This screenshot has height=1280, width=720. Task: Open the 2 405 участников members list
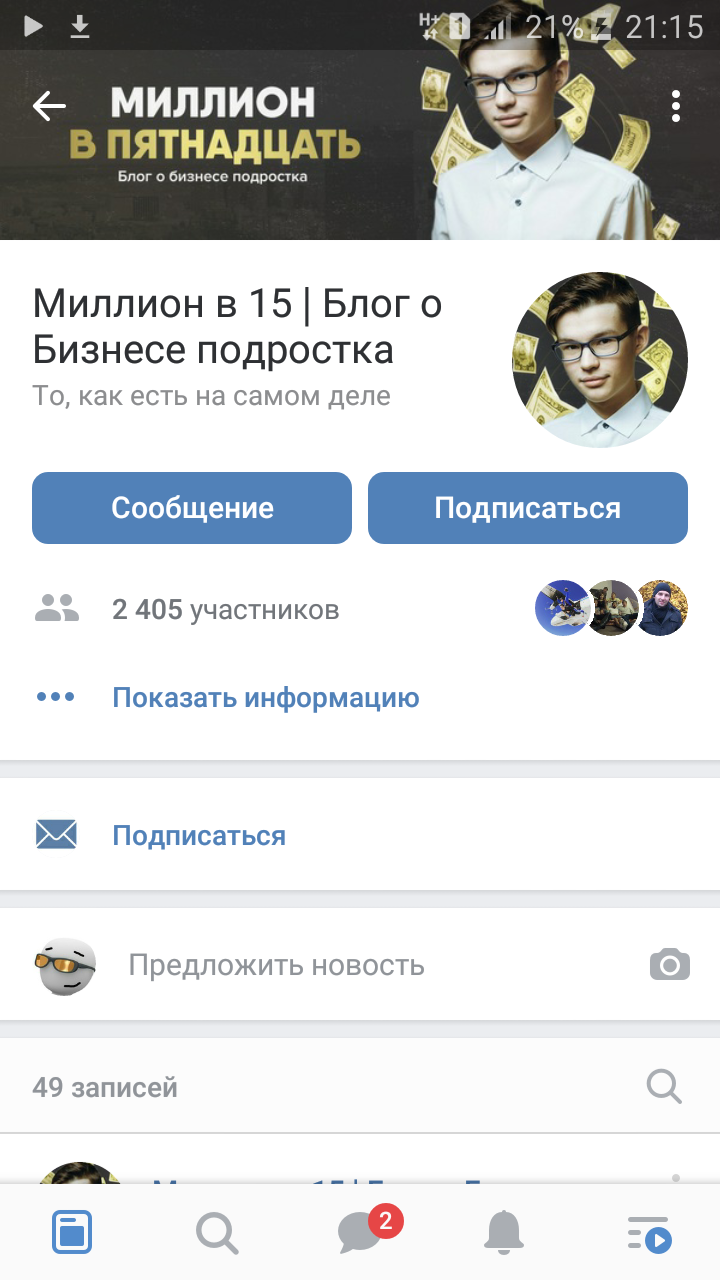point(226,609)
